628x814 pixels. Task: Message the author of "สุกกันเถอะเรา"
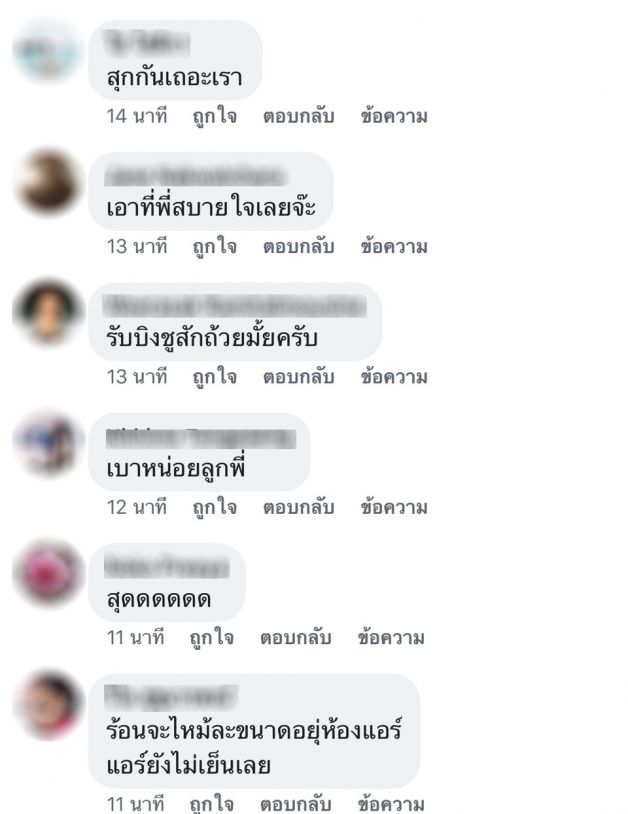coord(394,116)
